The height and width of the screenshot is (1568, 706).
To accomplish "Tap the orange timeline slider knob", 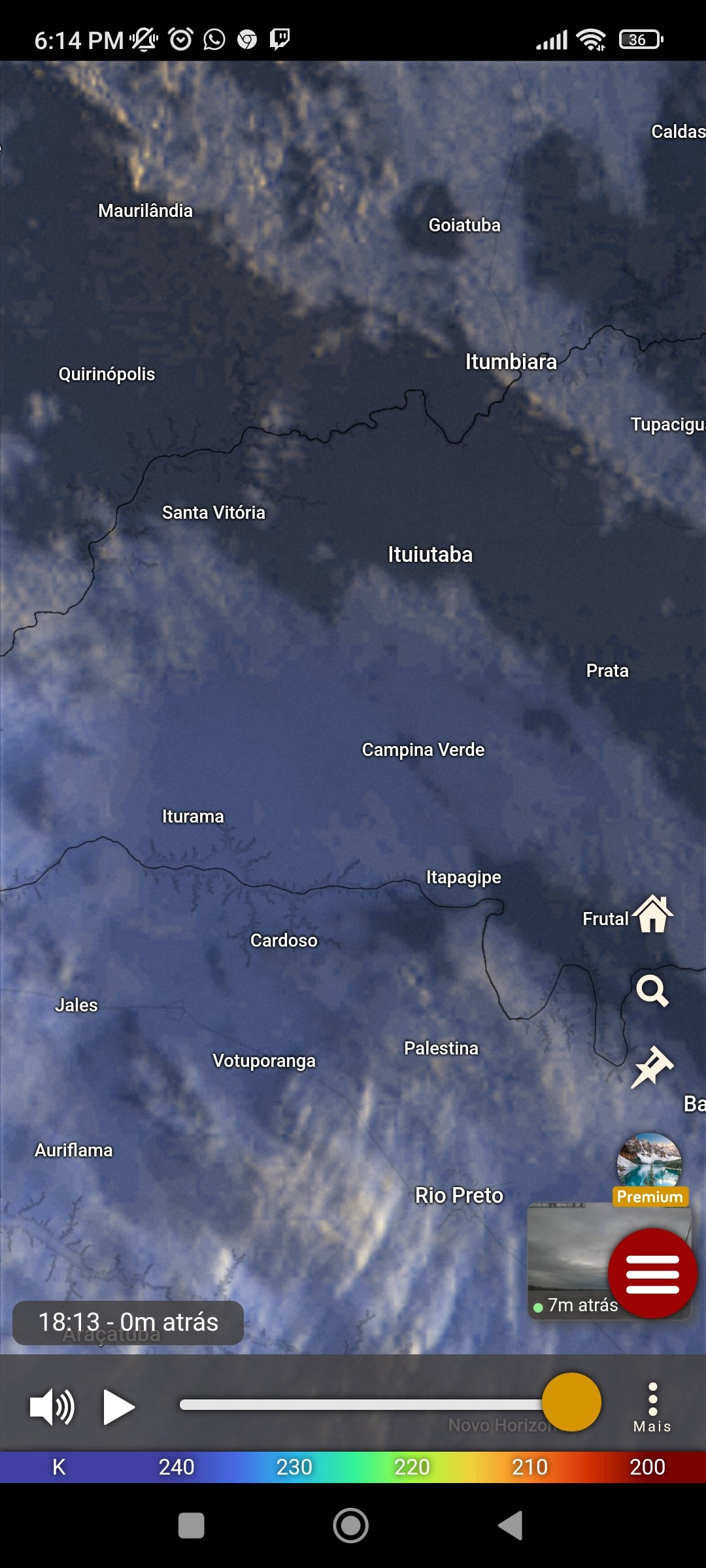I will tap(571, 1402).
